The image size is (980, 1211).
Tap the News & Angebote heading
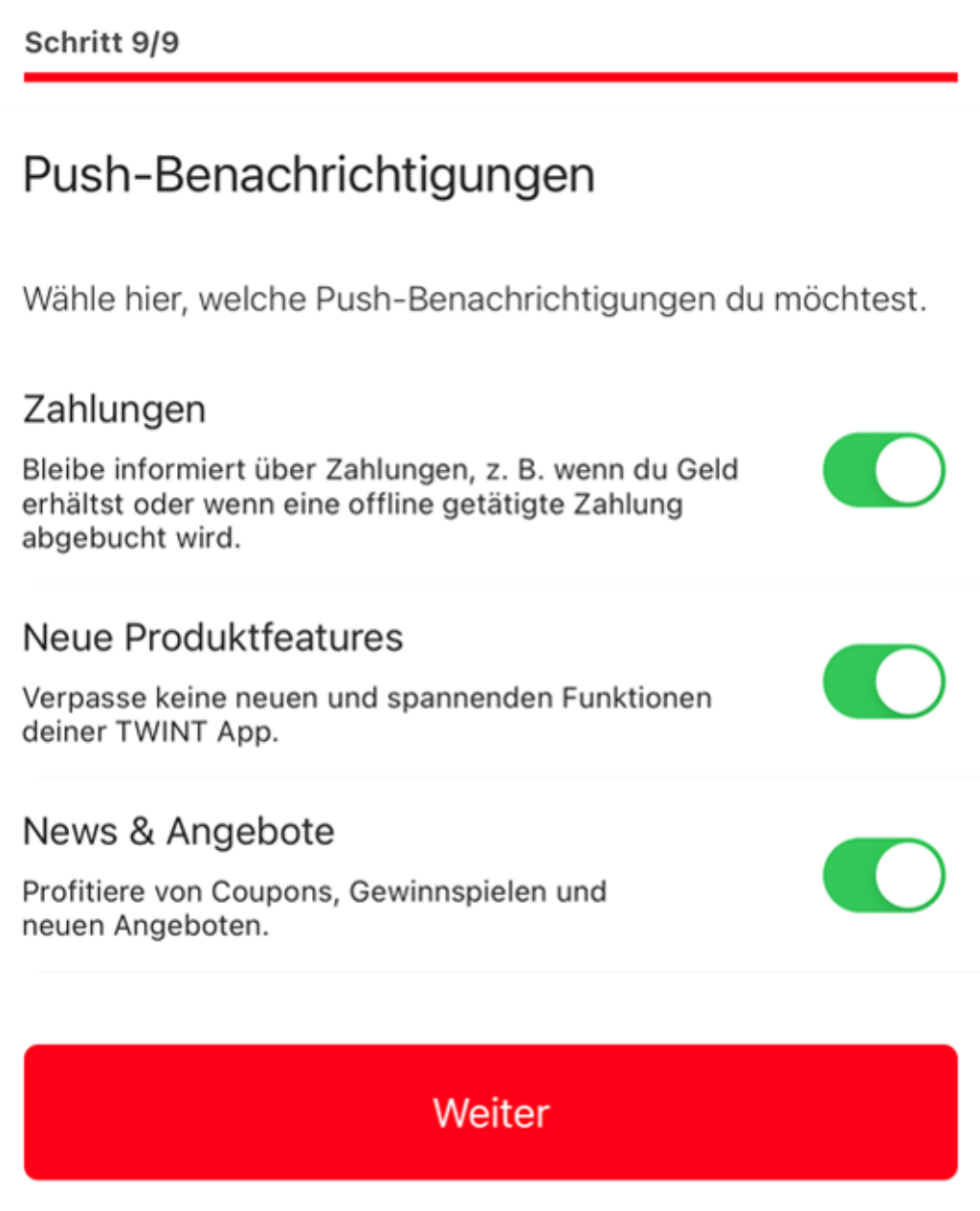pyautogui.click(x=177, y=831)
